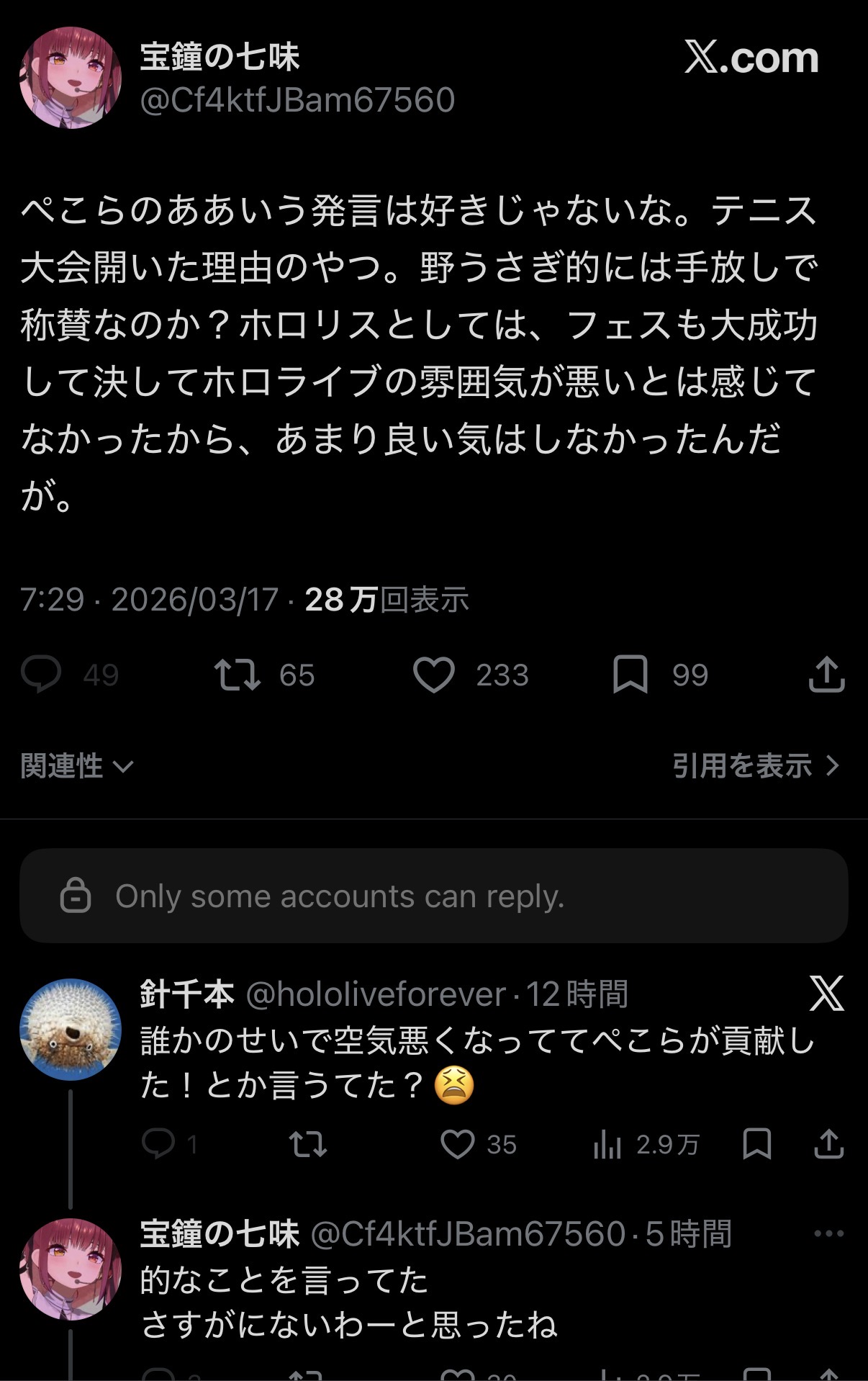Open 宝鐘の七味's avatar on the 5時間 reply

click(70, 1269)
